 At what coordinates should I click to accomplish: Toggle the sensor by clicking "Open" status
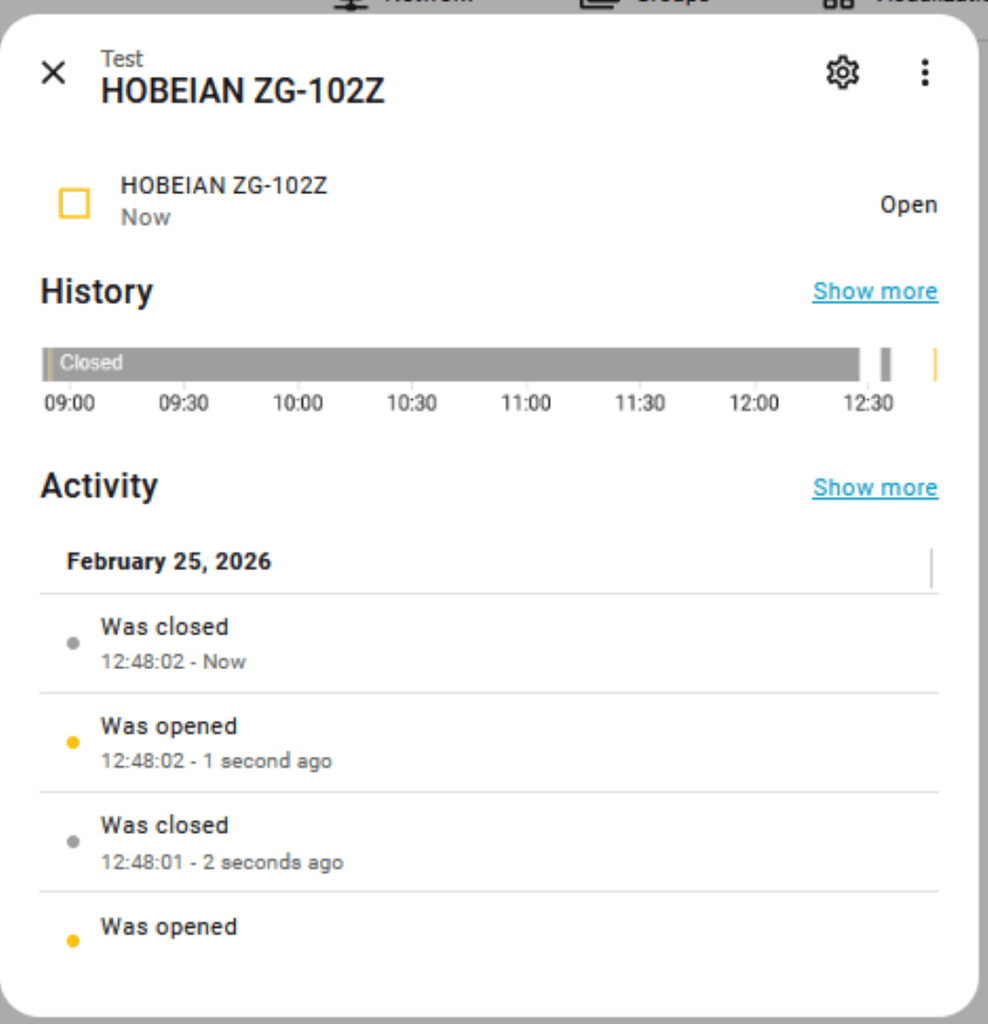pos(908,204)
